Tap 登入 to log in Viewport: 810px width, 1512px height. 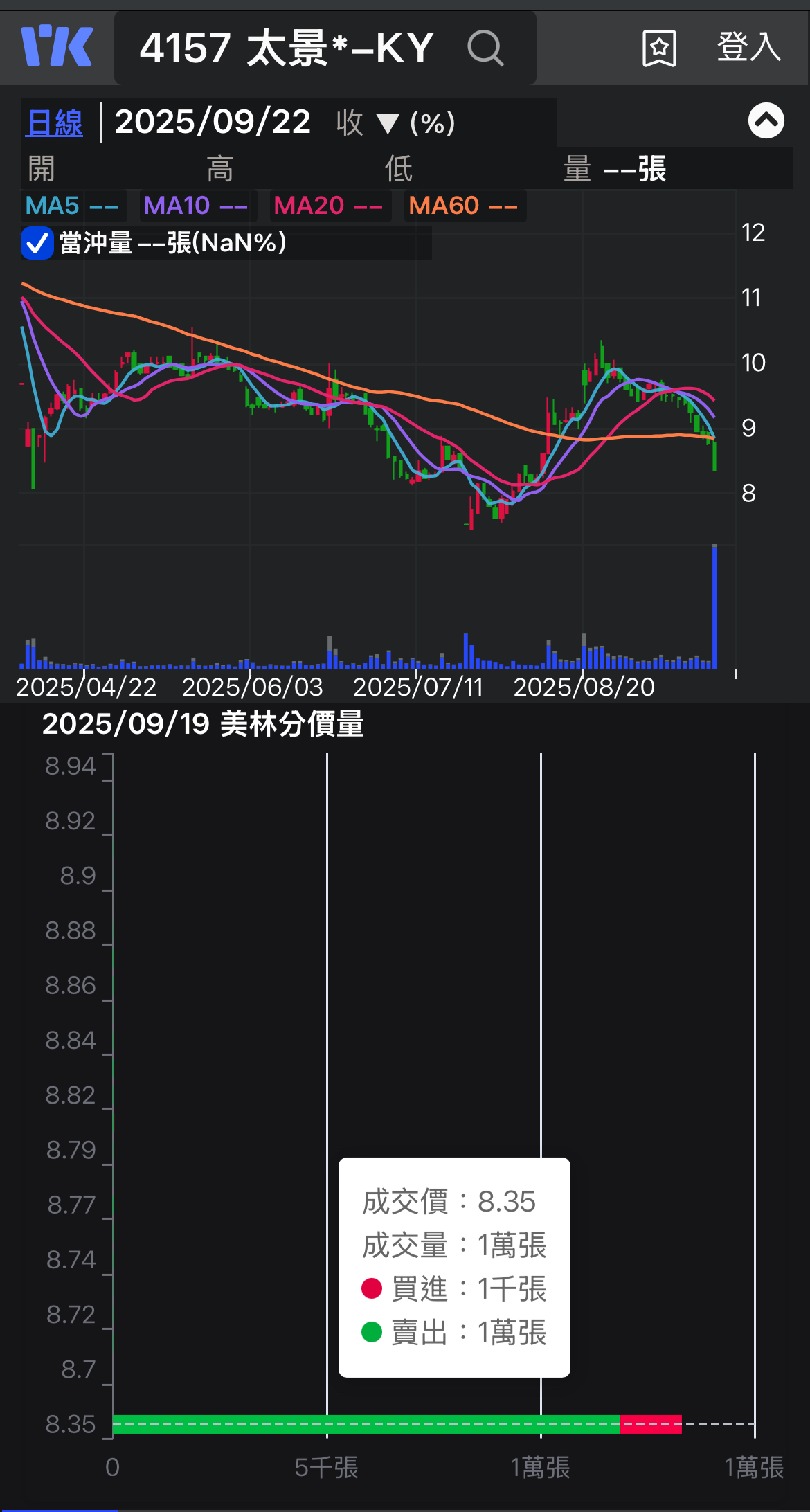748,47
